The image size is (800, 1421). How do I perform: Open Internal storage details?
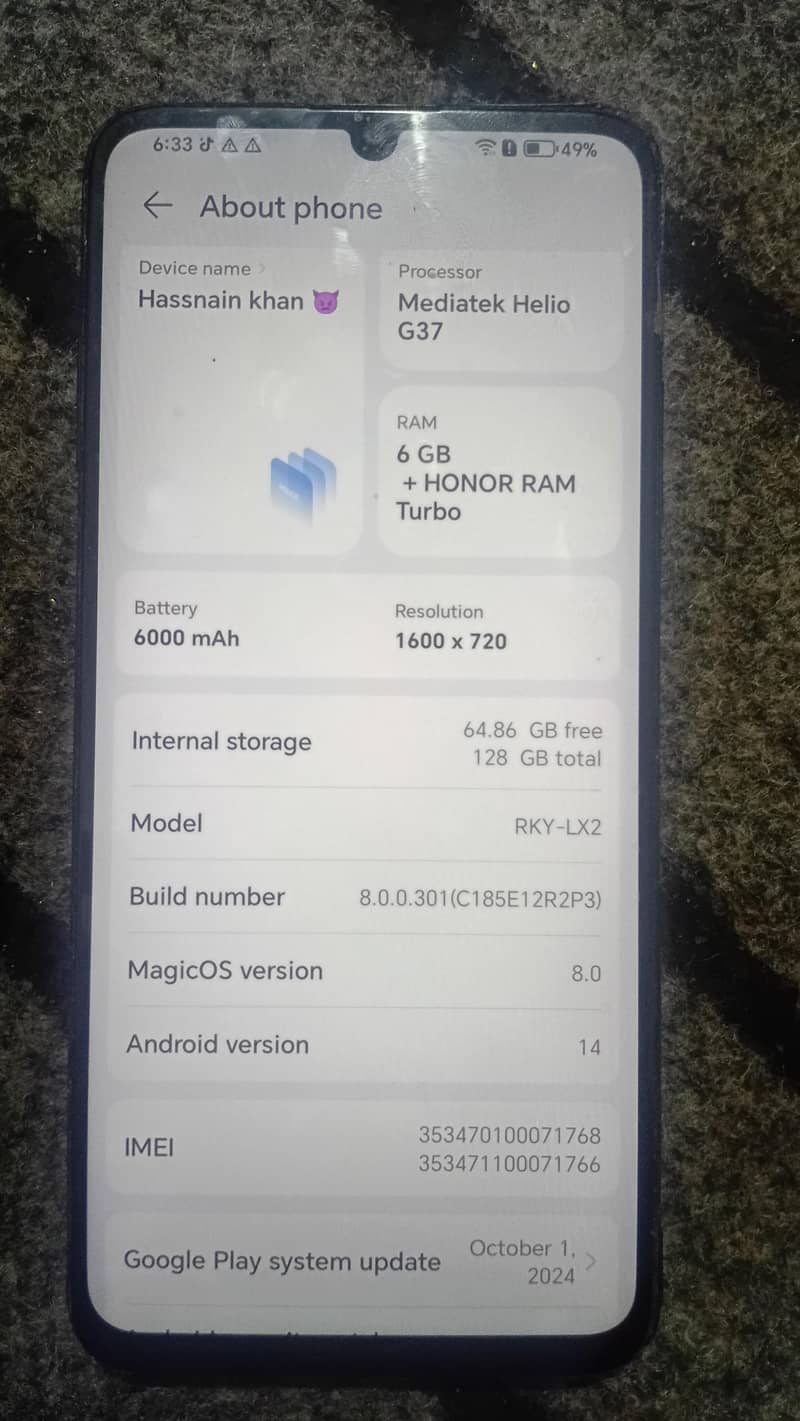click(x=366, y=743)
